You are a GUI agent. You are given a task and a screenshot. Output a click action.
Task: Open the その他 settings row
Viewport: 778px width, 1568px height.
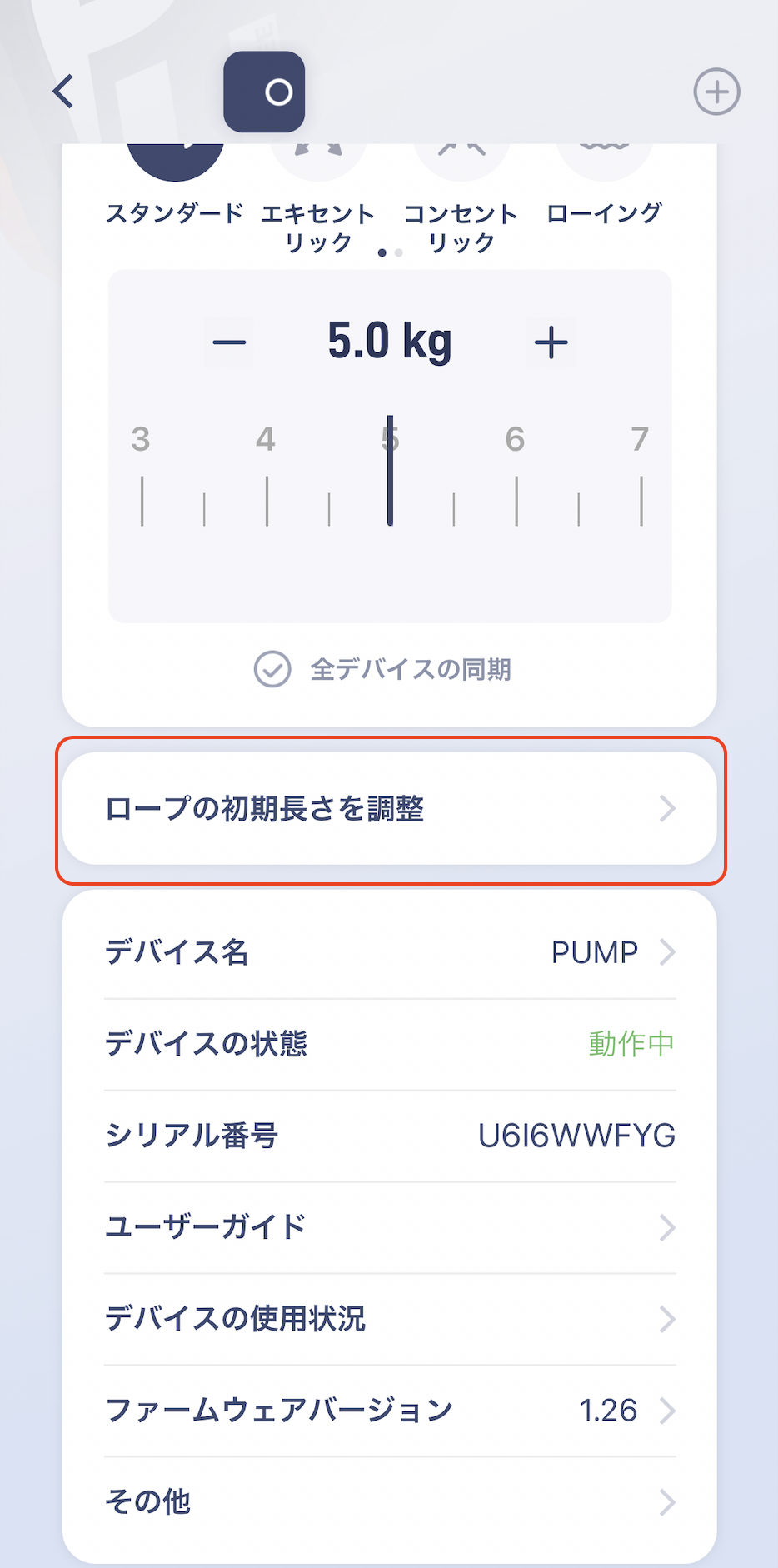(x=390, y=1502)
